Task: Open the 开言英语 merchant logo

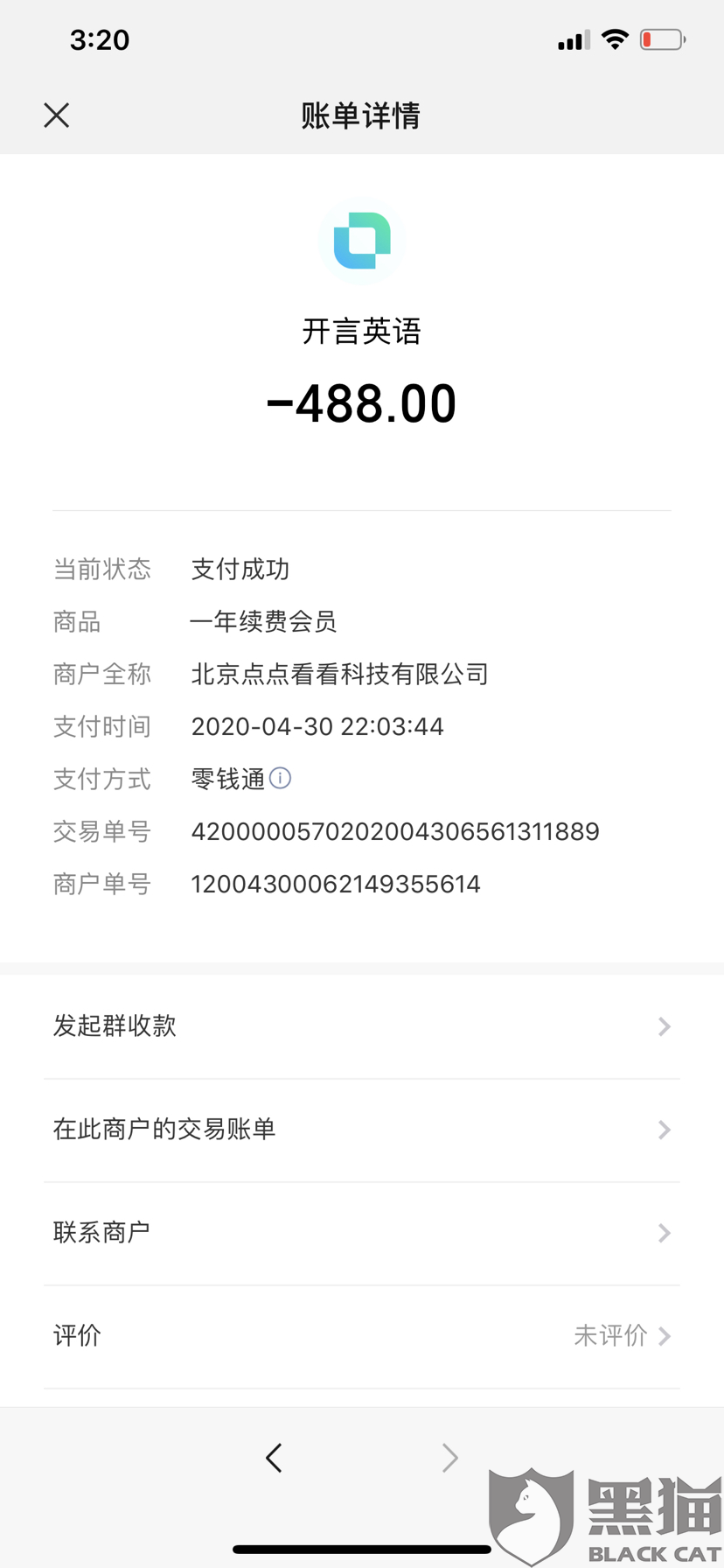Action: 362,241
